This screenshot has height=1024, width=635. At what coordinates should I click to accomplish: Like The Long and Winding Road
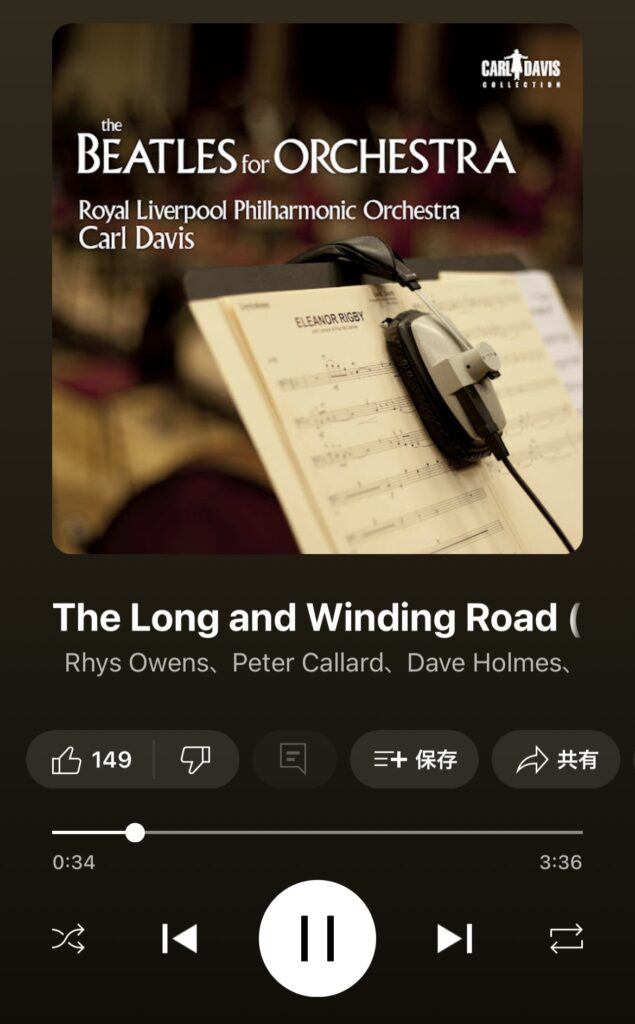click(91, 760)
